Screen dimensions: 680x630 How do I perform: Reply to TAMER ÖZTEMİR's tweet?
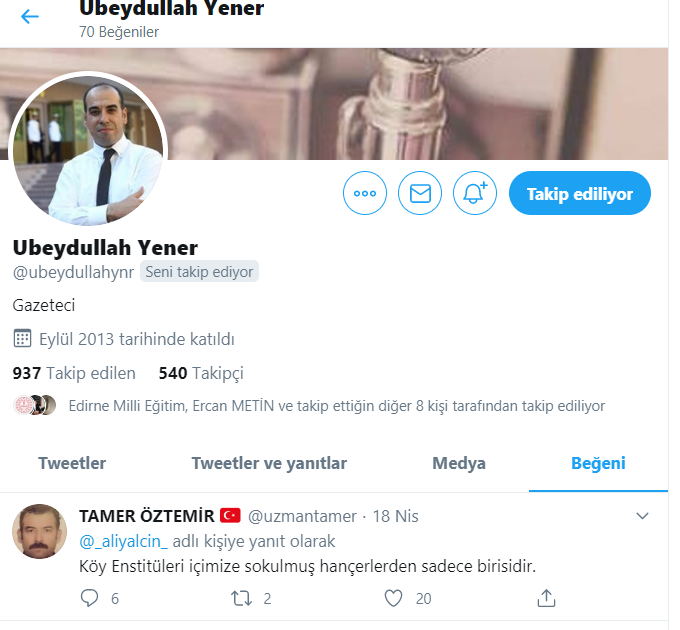(x=90, y=598)
